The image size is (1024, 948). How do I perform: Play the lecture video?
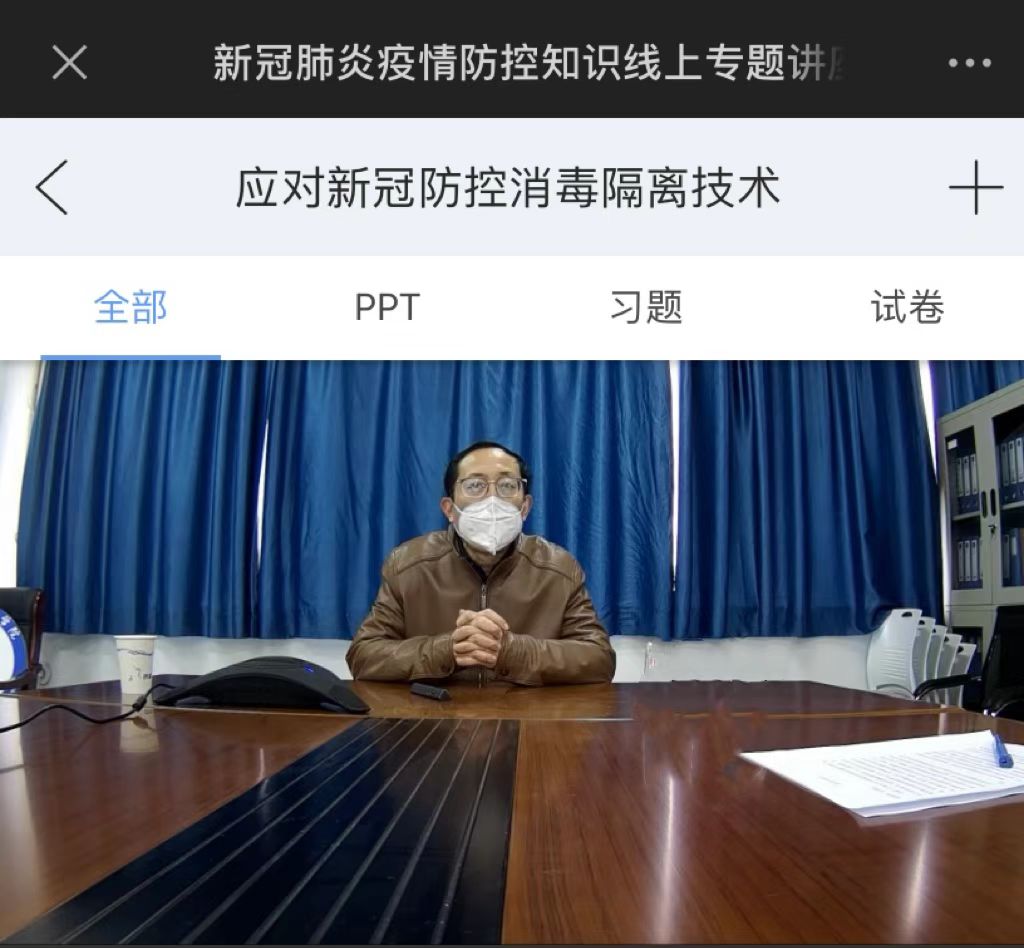click(x=512, y=650)
